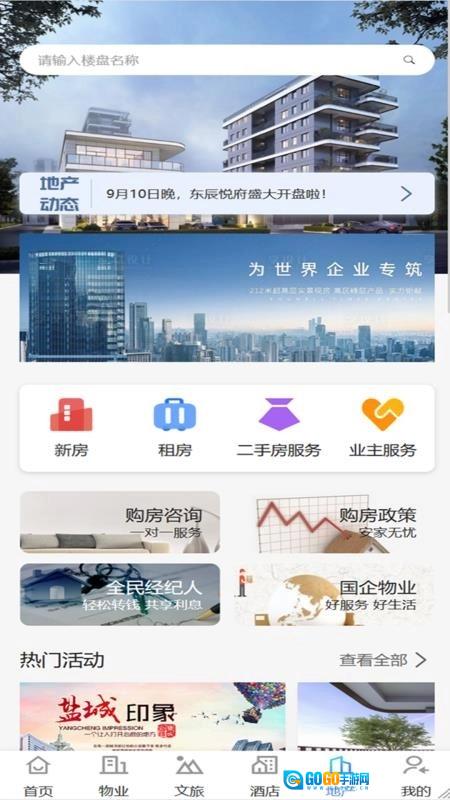Select 租房 category
Image resolution: width=450 pixels, height=800 pixels.
174,427
